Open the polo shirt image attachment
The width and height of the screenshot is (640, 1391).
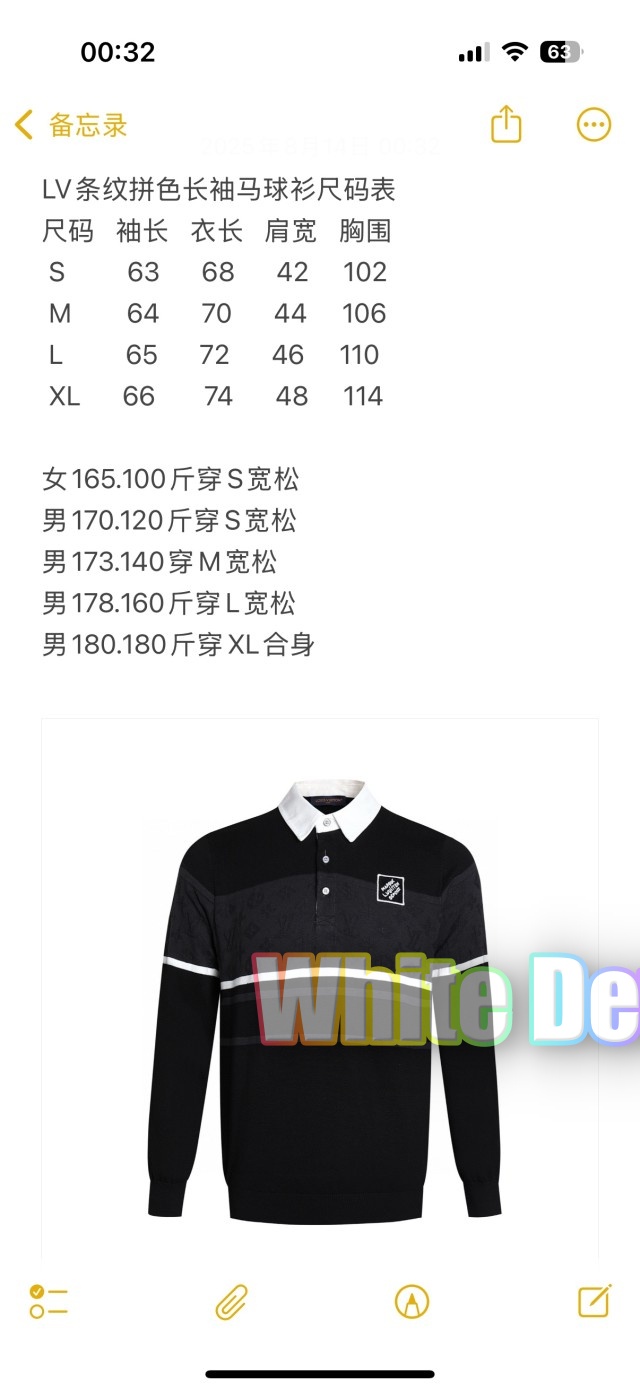pos(320,990)
